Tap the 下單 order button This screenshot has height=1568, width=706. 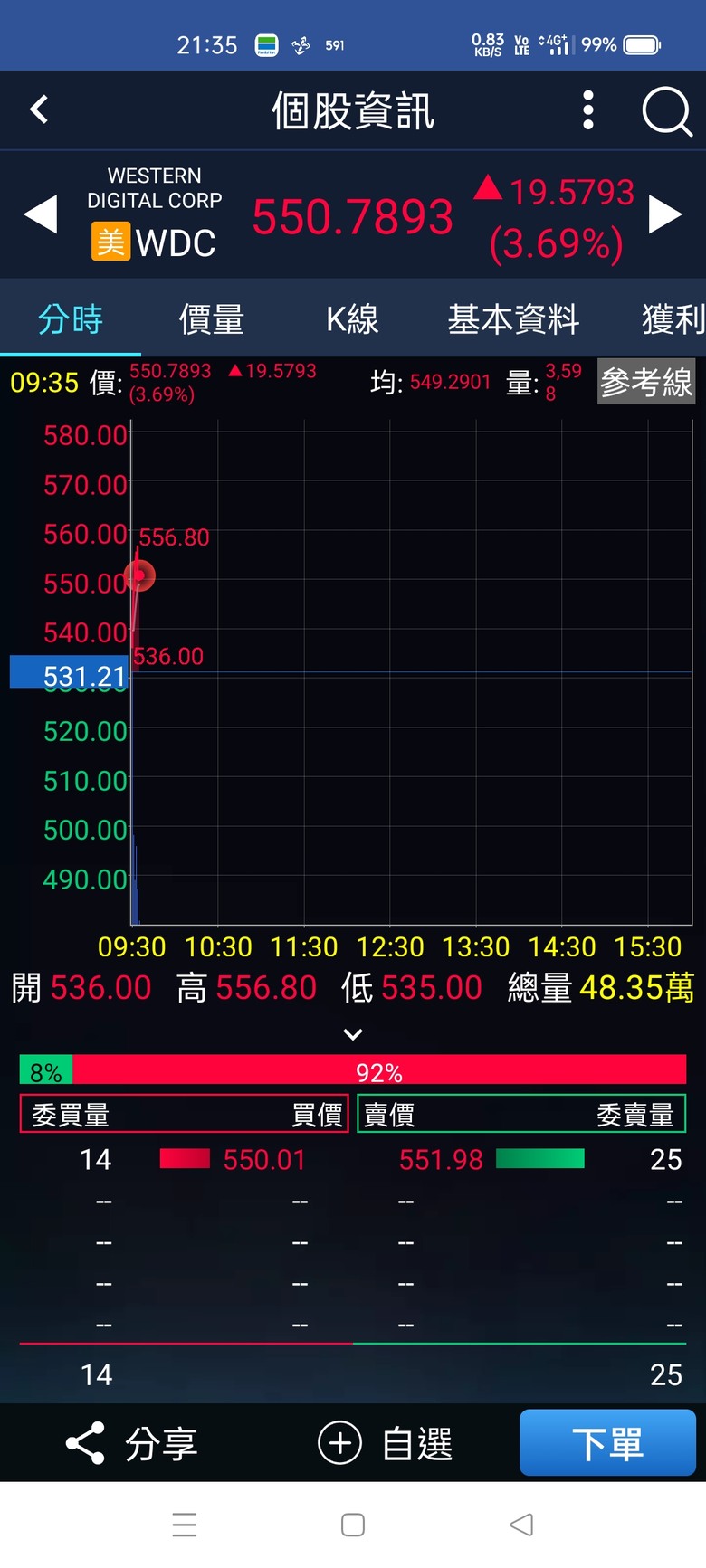click(x=607, y=1443)
